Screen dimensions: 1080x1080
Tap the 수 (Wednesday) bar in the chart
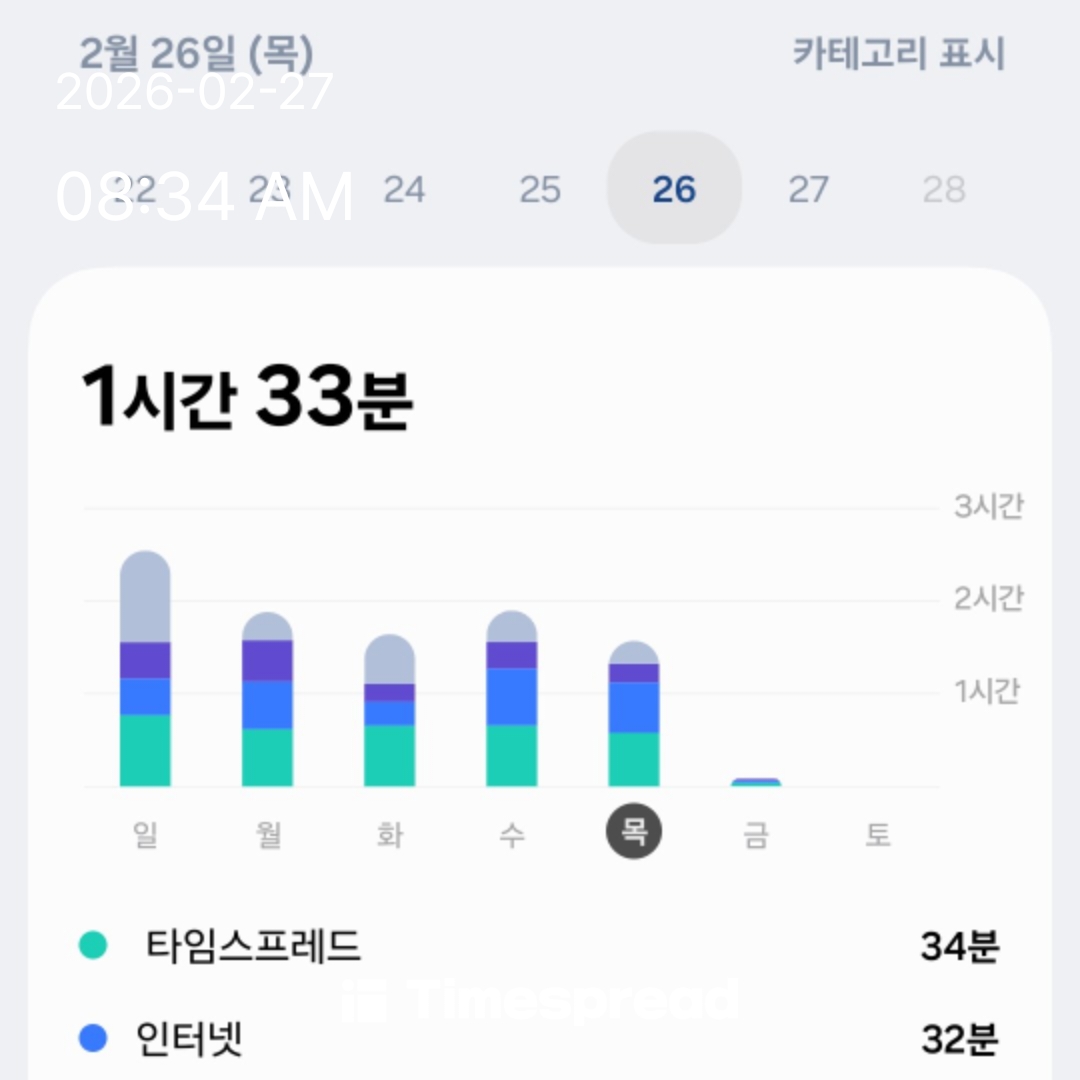[512, 698]
